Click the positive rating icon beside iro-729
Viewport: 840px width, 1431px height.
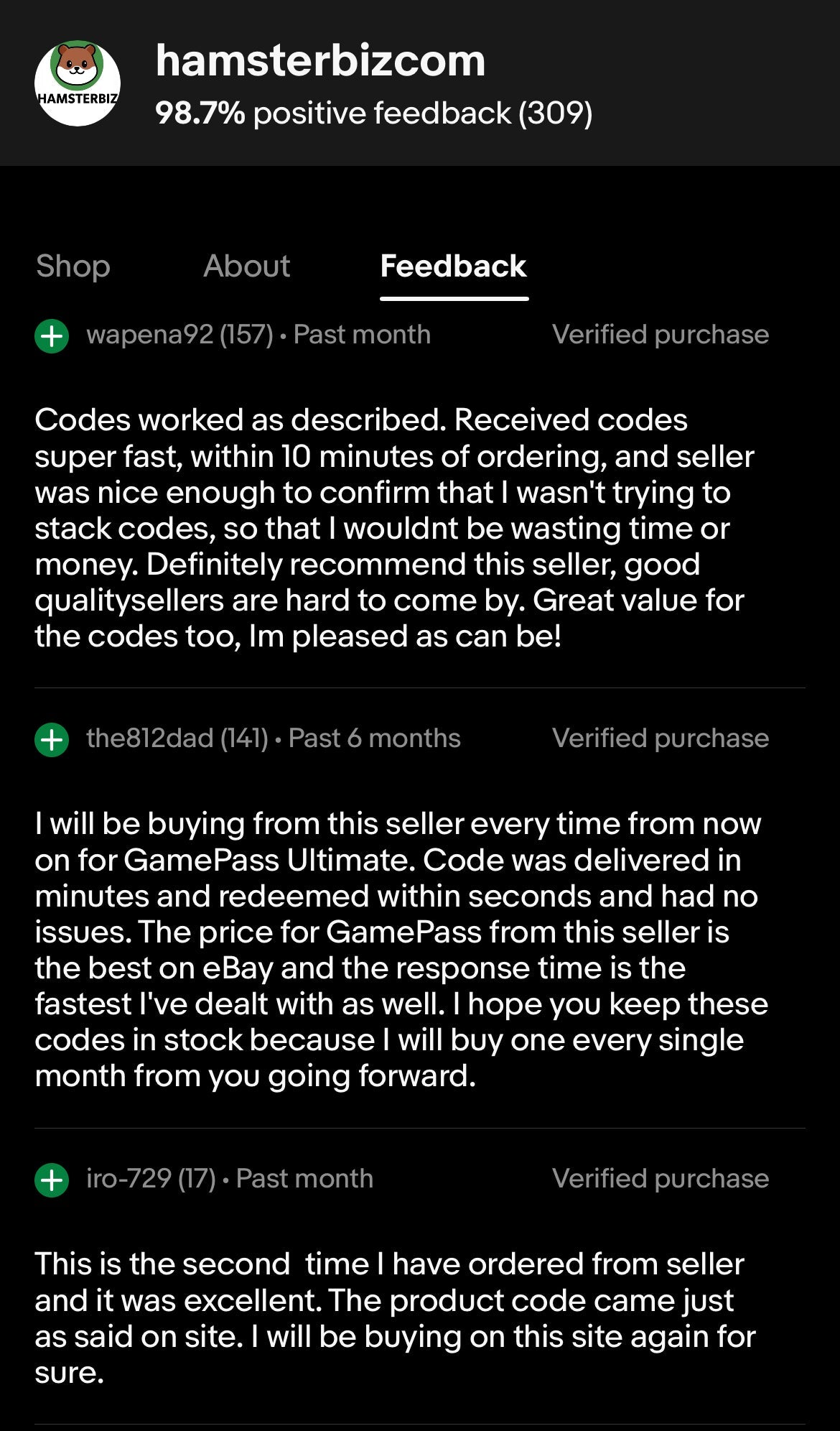(51, 1178)
